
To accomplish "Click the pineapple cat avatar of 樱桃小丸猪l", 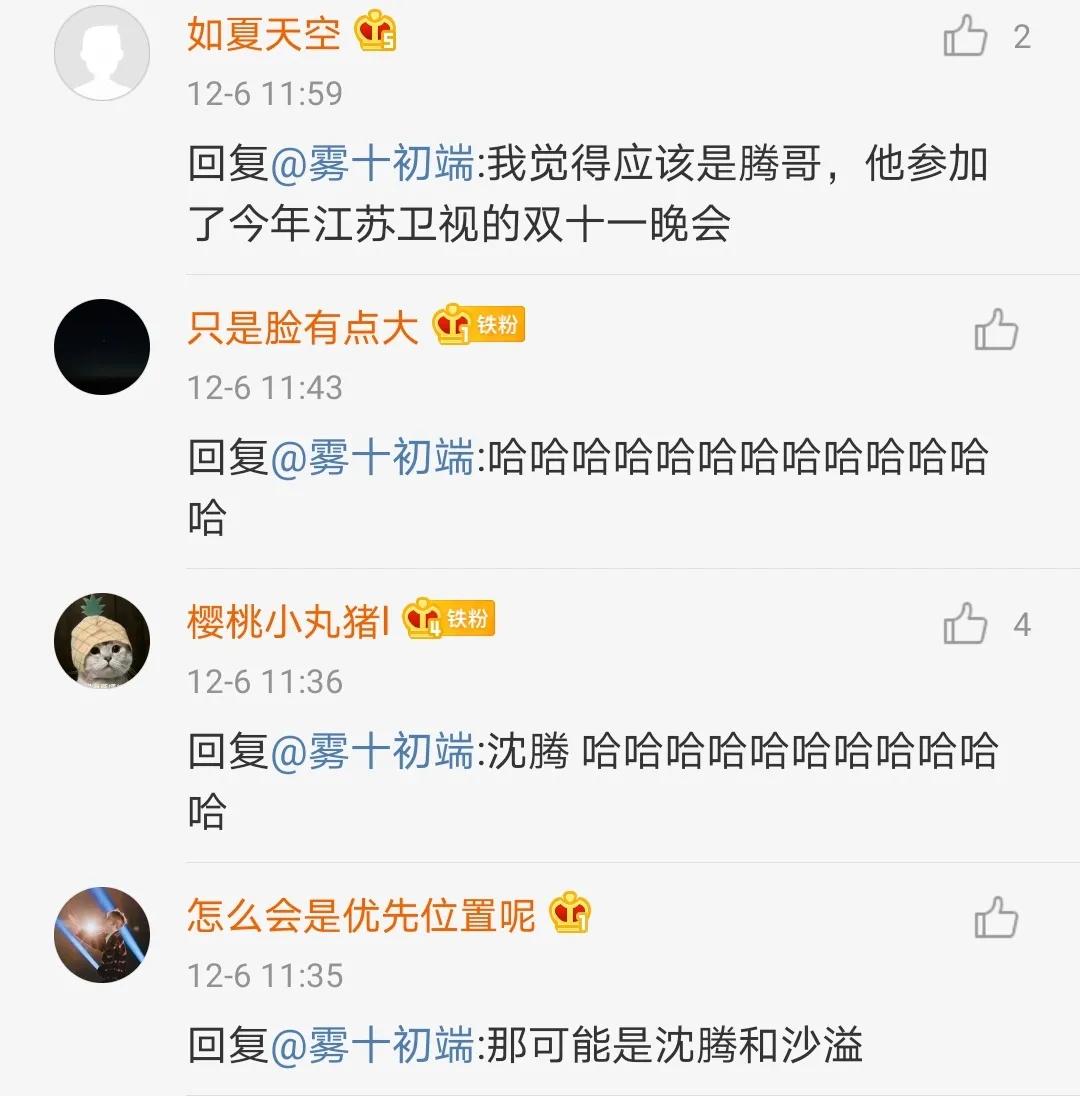I will 101,641.
